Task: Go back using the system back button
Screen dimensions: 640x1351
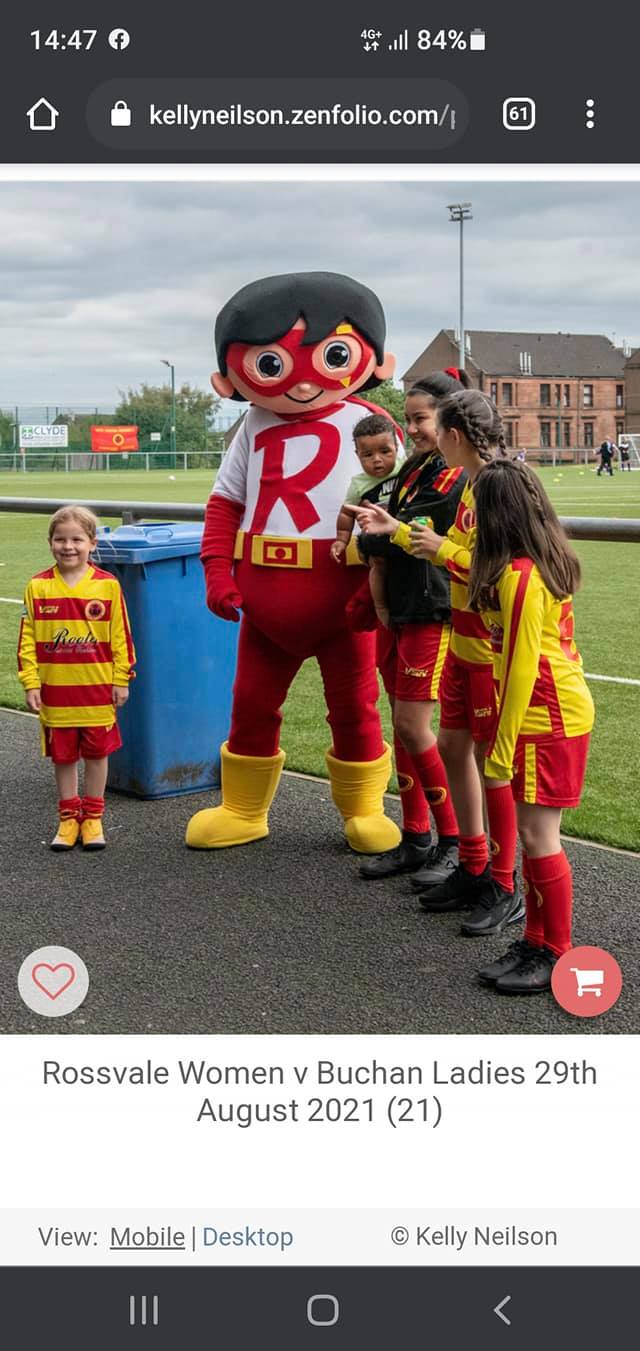Action: pos(502,1310)
